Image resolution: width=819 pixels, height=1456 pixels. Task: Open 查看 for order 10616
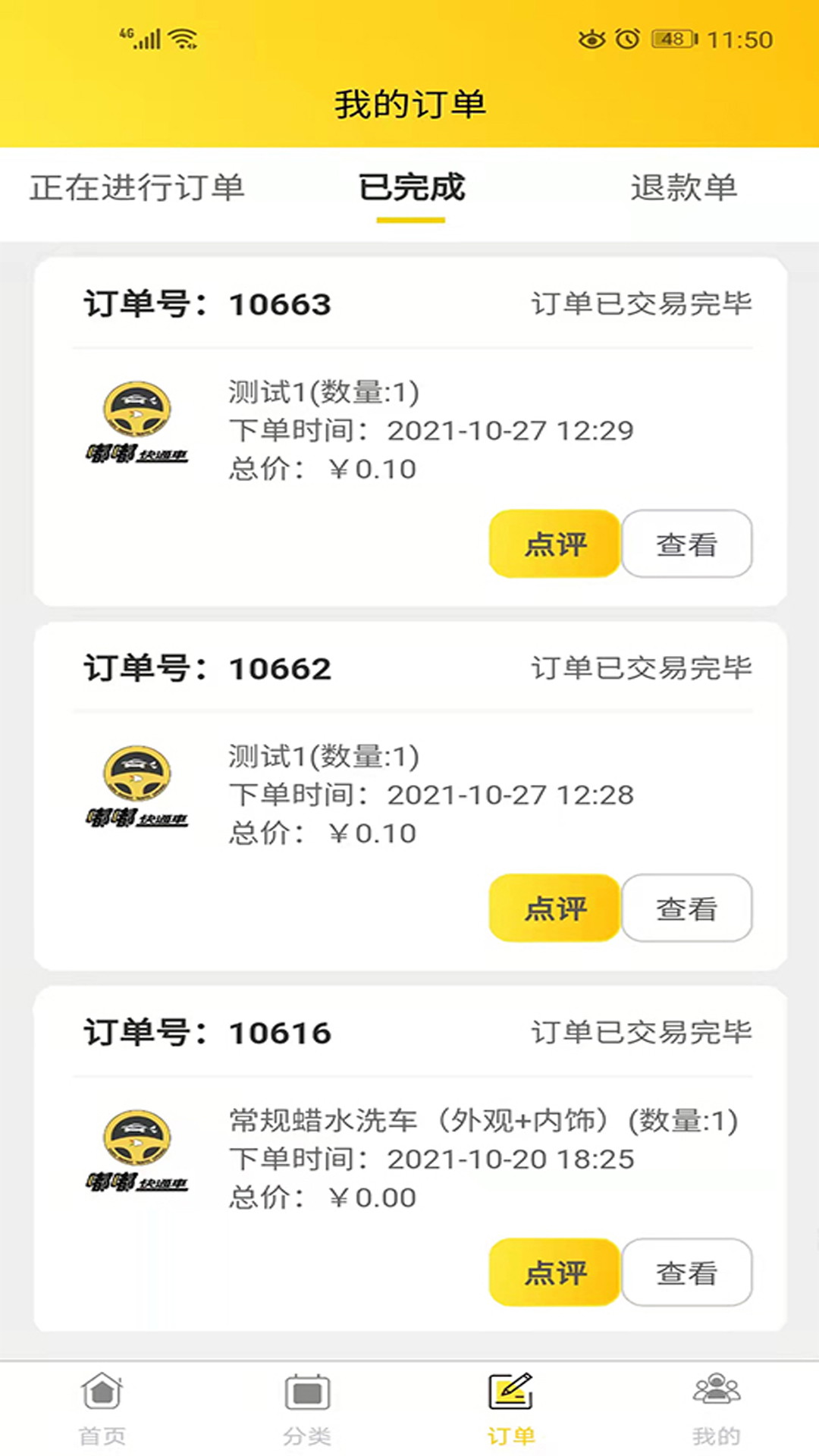pos(686,1272)
